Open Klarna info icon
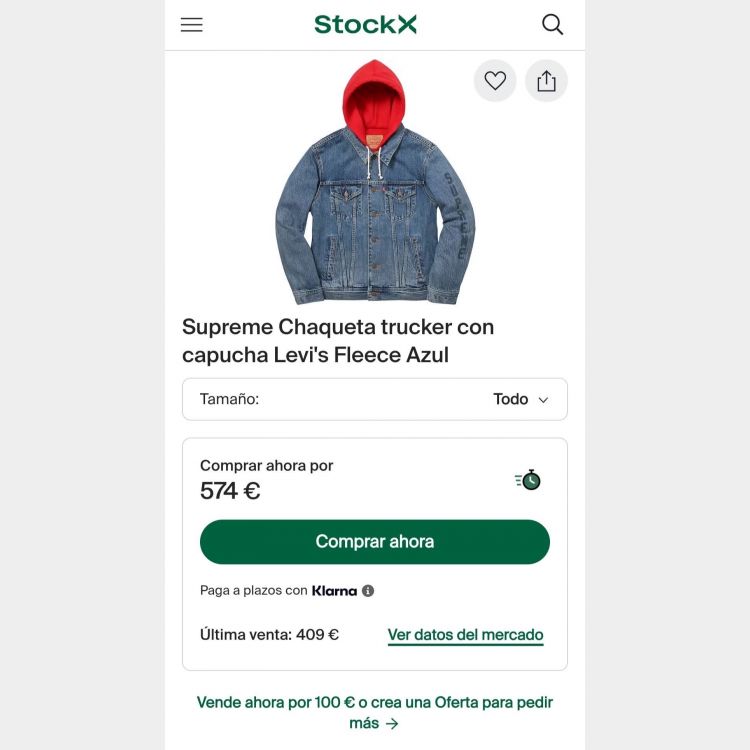Image resolution: width=750 pixels, height=750 pixels. pos(368,591)
